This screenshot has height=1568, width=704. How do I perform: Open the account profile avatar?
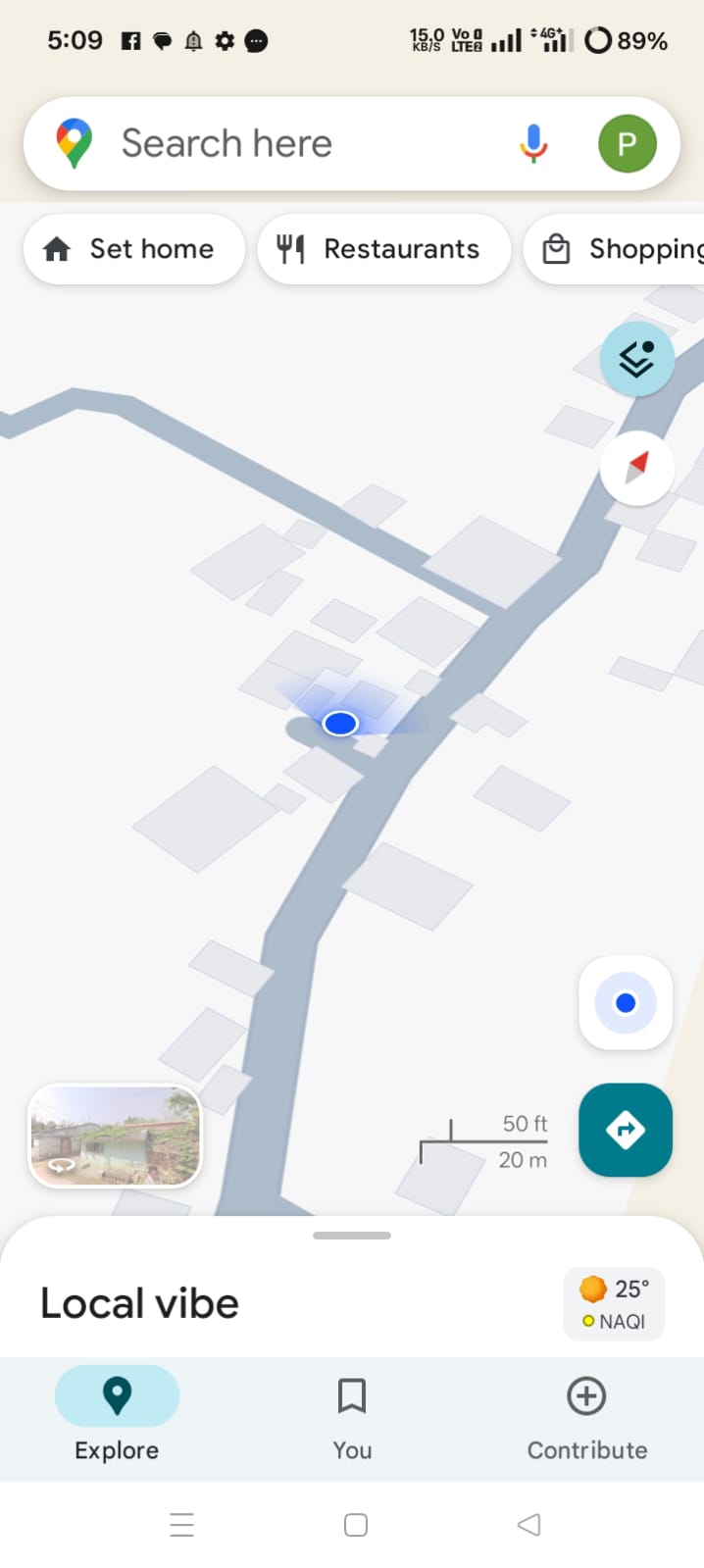click(627, 143)
